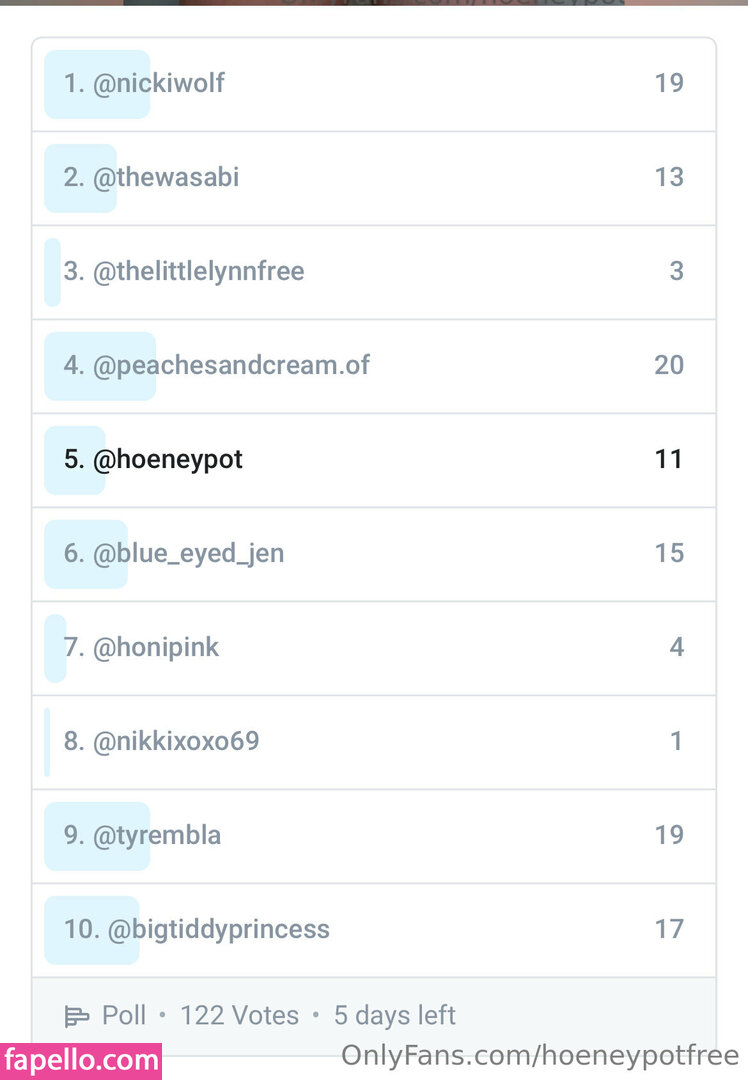
Task: Vote for option 1 @nickiwolf
Action: 373,84
